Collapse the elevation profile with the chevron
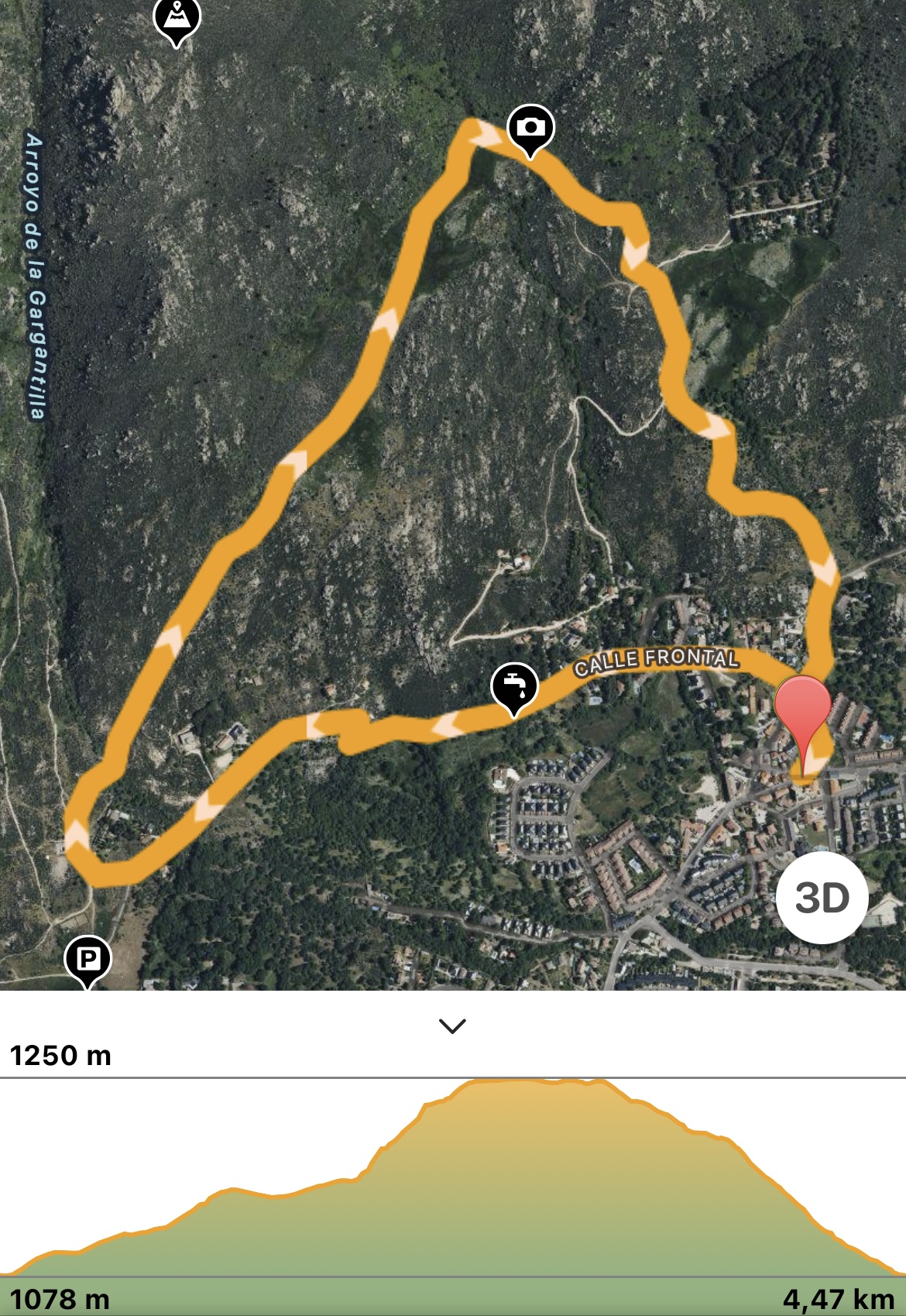 coord(452,1026)
